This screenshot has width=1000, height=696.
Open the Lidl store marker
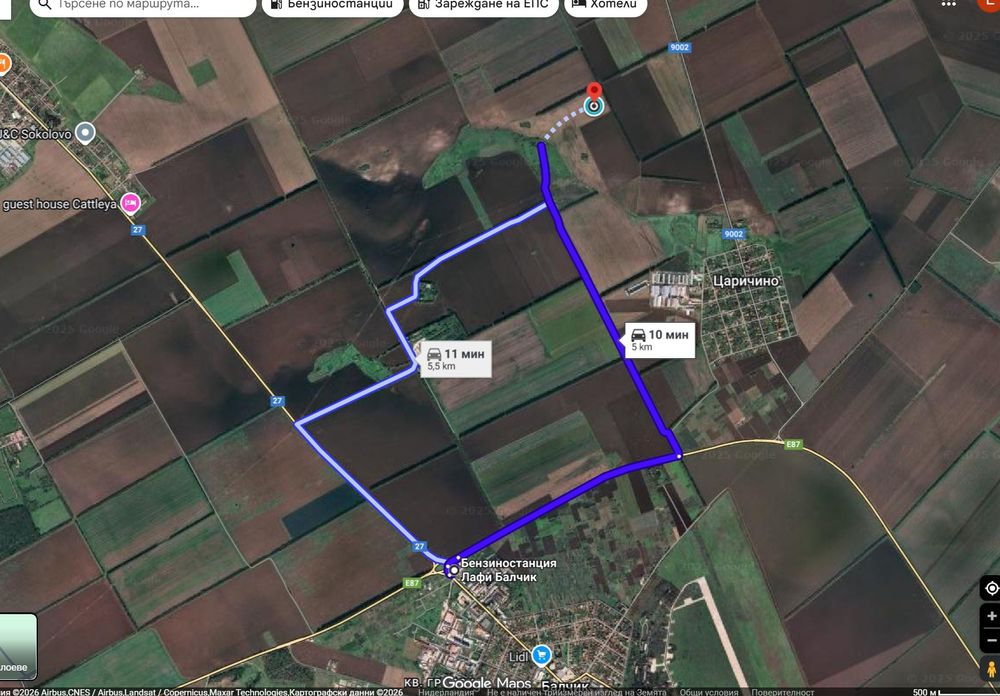point(541,655)
